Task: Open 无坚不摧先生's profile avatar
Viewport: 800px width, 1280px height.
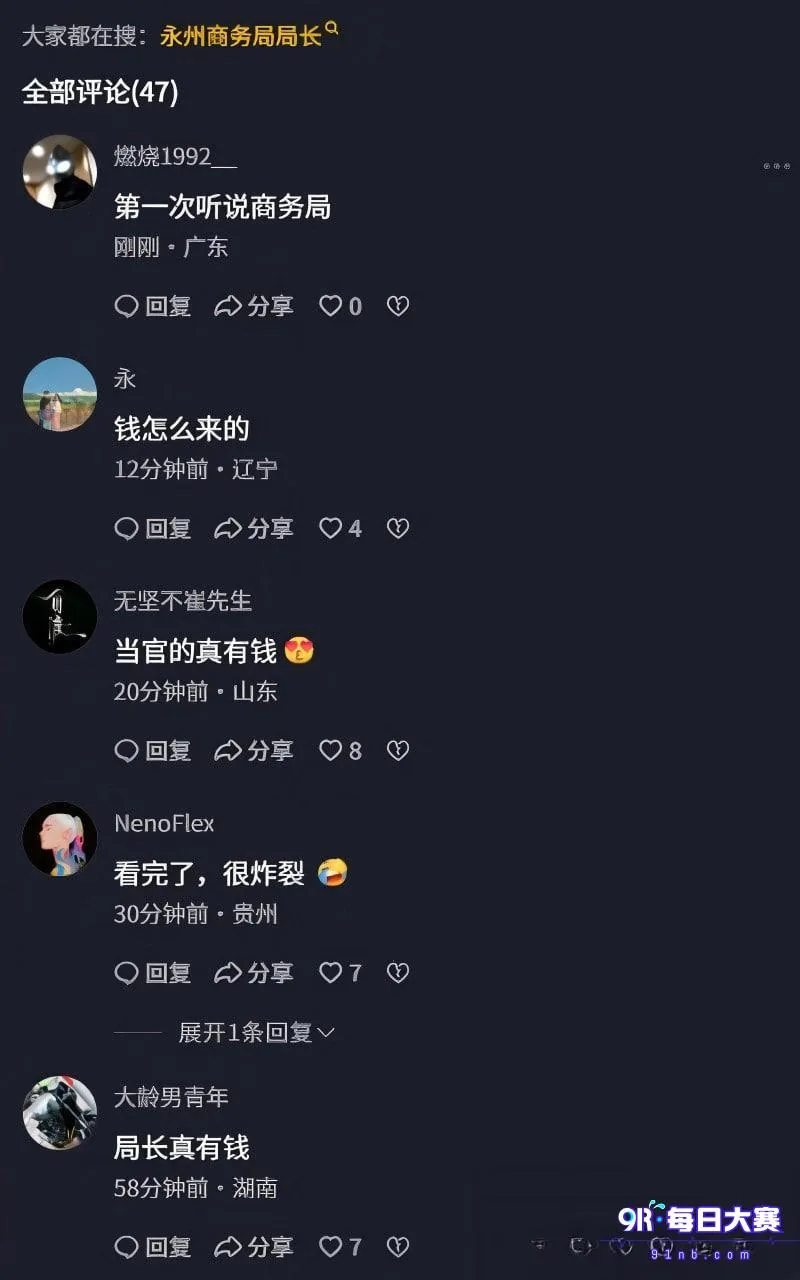Action: point(60,616)
